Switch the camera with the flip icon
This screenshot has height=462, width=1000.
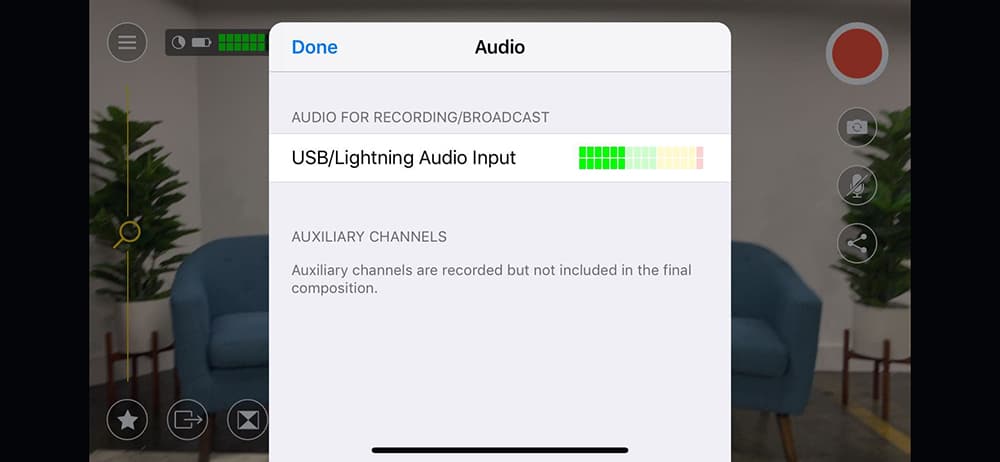pos(857,127)
